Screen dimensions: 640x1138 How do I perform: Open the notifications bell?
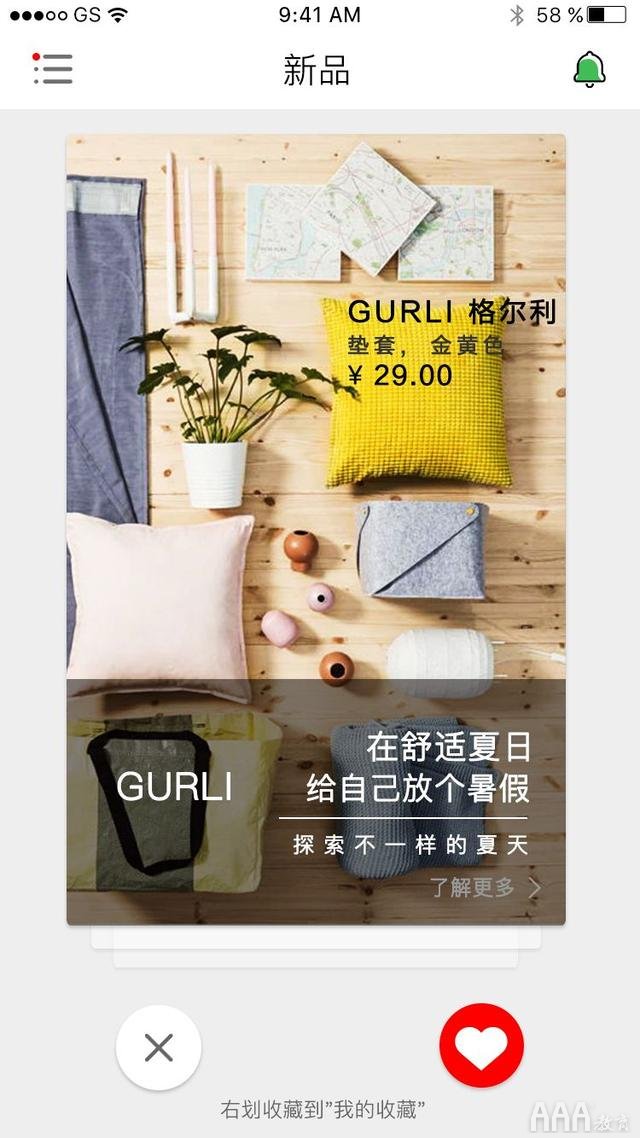point(589,69)
